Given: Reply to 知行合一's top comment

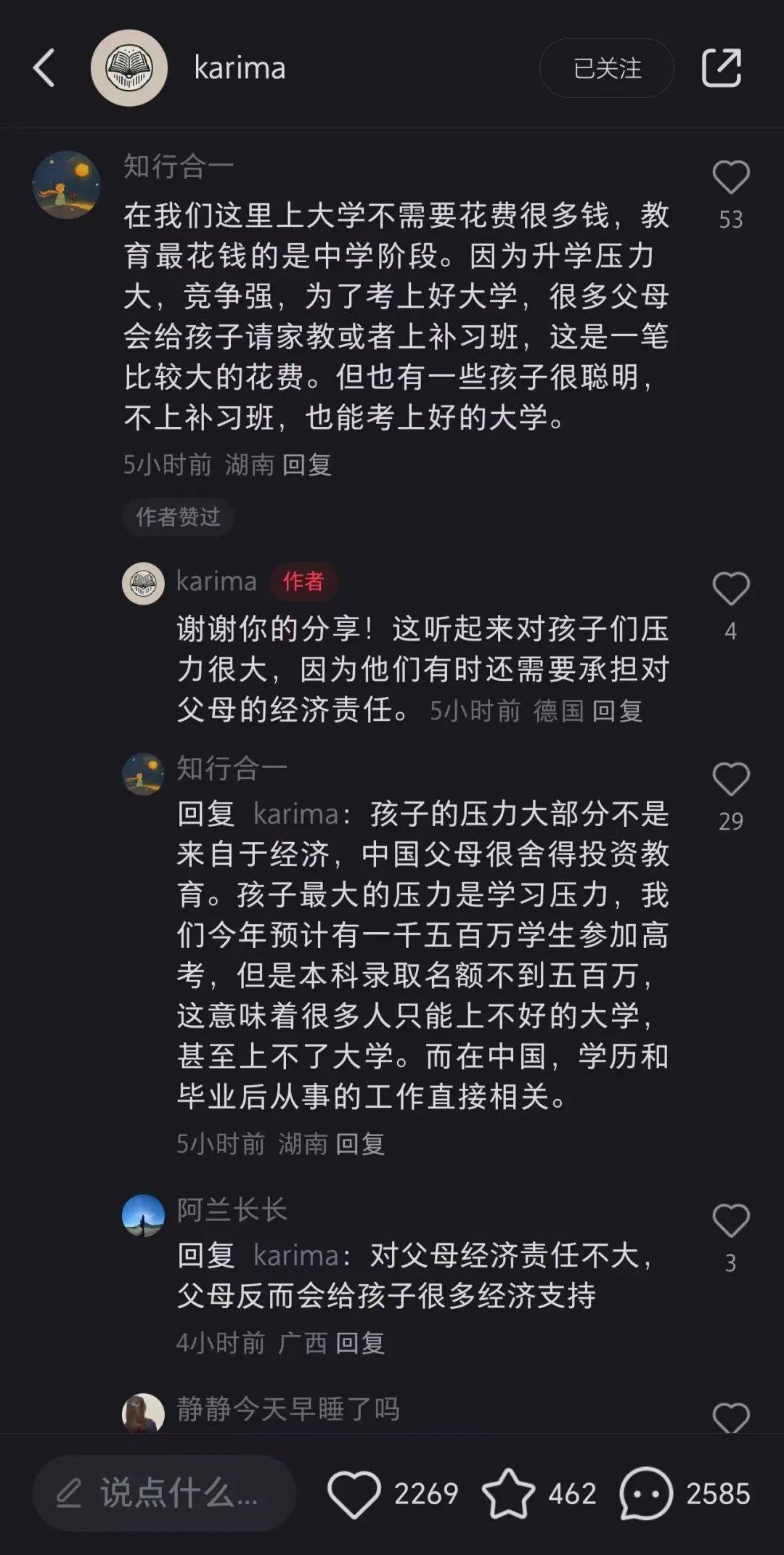Looking at the screenshot, I should point(306,465).
